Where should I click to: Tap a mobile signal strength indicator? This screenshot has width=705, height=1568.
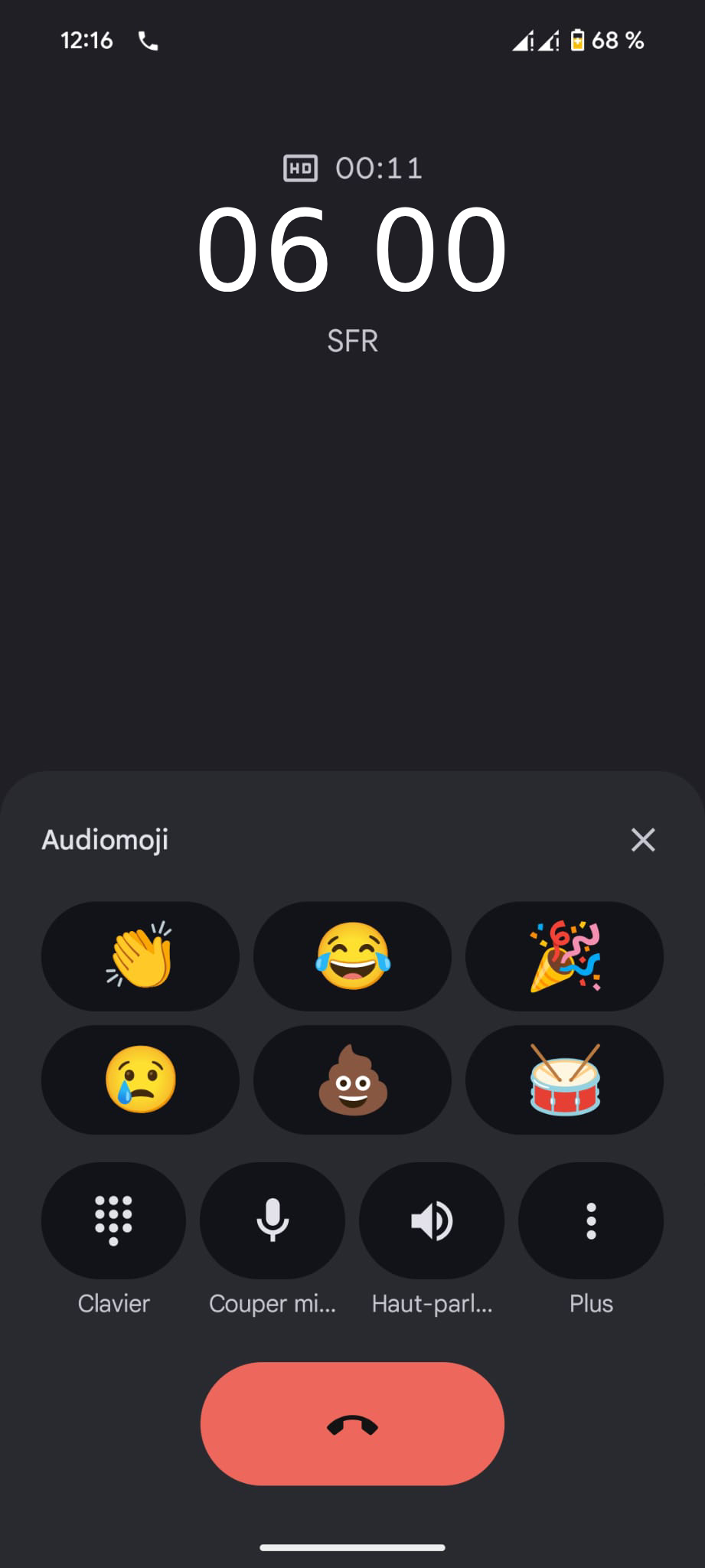tap(521, 41)
